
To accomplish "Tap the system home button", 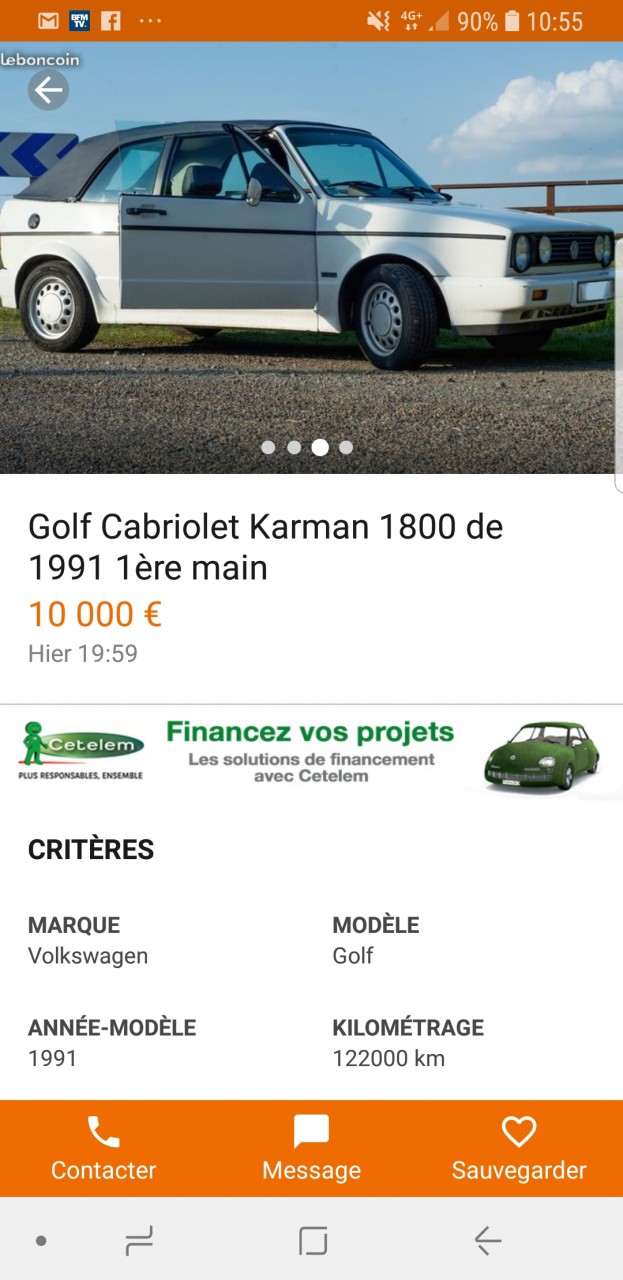I will [x=313, y=1241].
